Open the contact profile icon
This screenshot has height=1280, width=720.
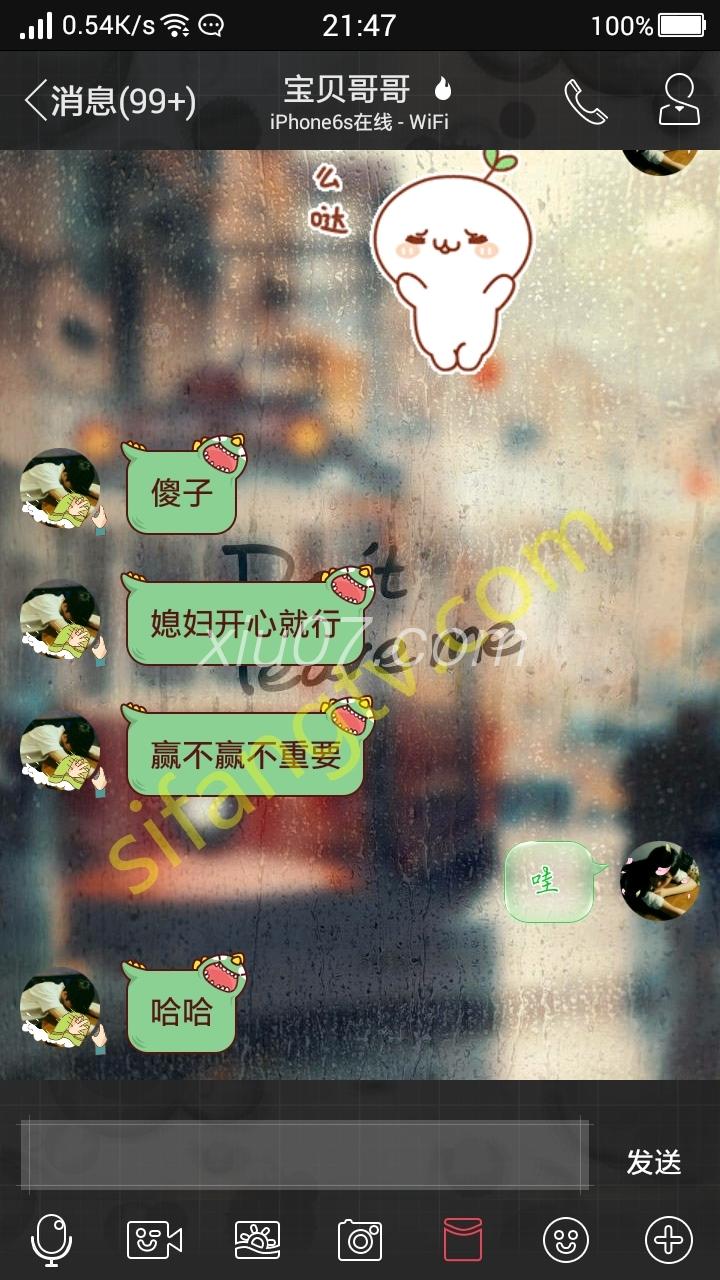coord(679,100)
